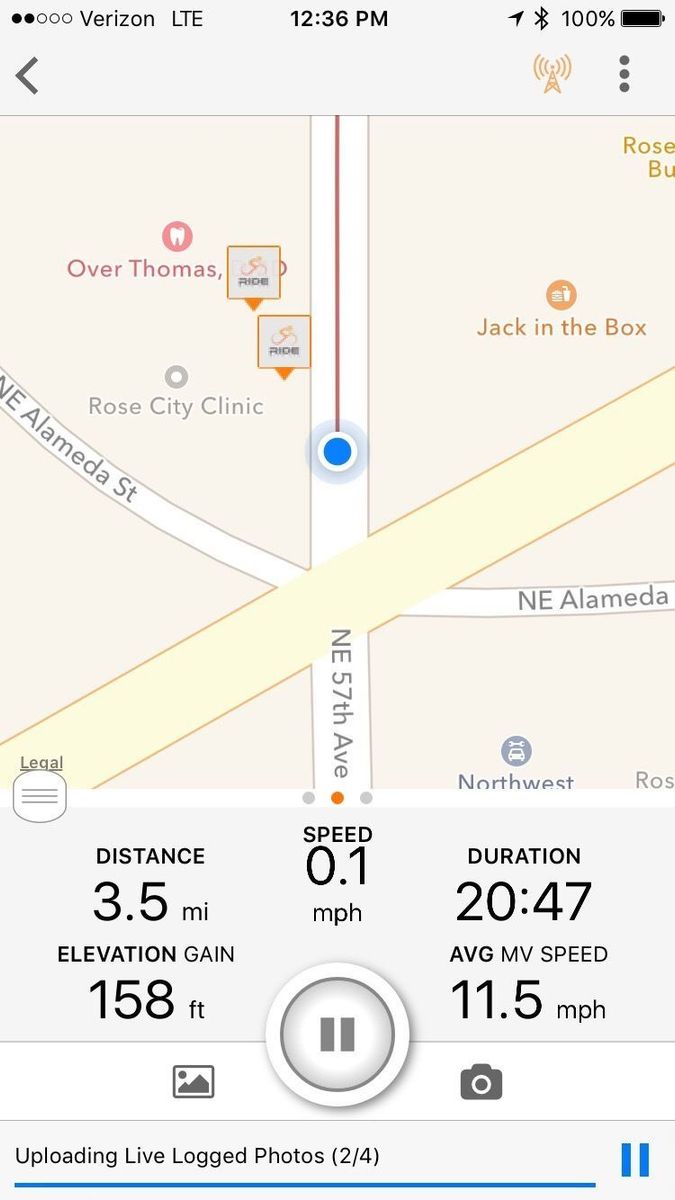Pause the live logged photos upload

[635, 1160]
